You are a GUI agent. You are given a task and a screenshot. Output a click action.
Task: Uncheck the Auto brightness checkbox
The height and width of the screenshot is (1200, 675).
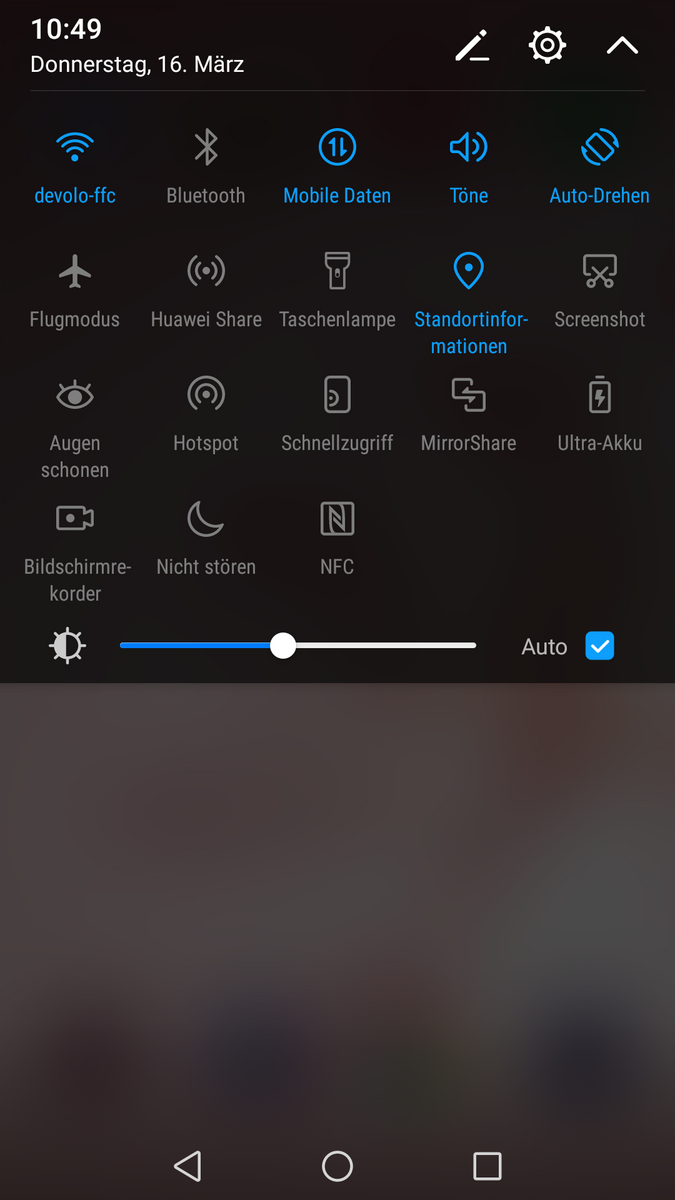point(599,647)
